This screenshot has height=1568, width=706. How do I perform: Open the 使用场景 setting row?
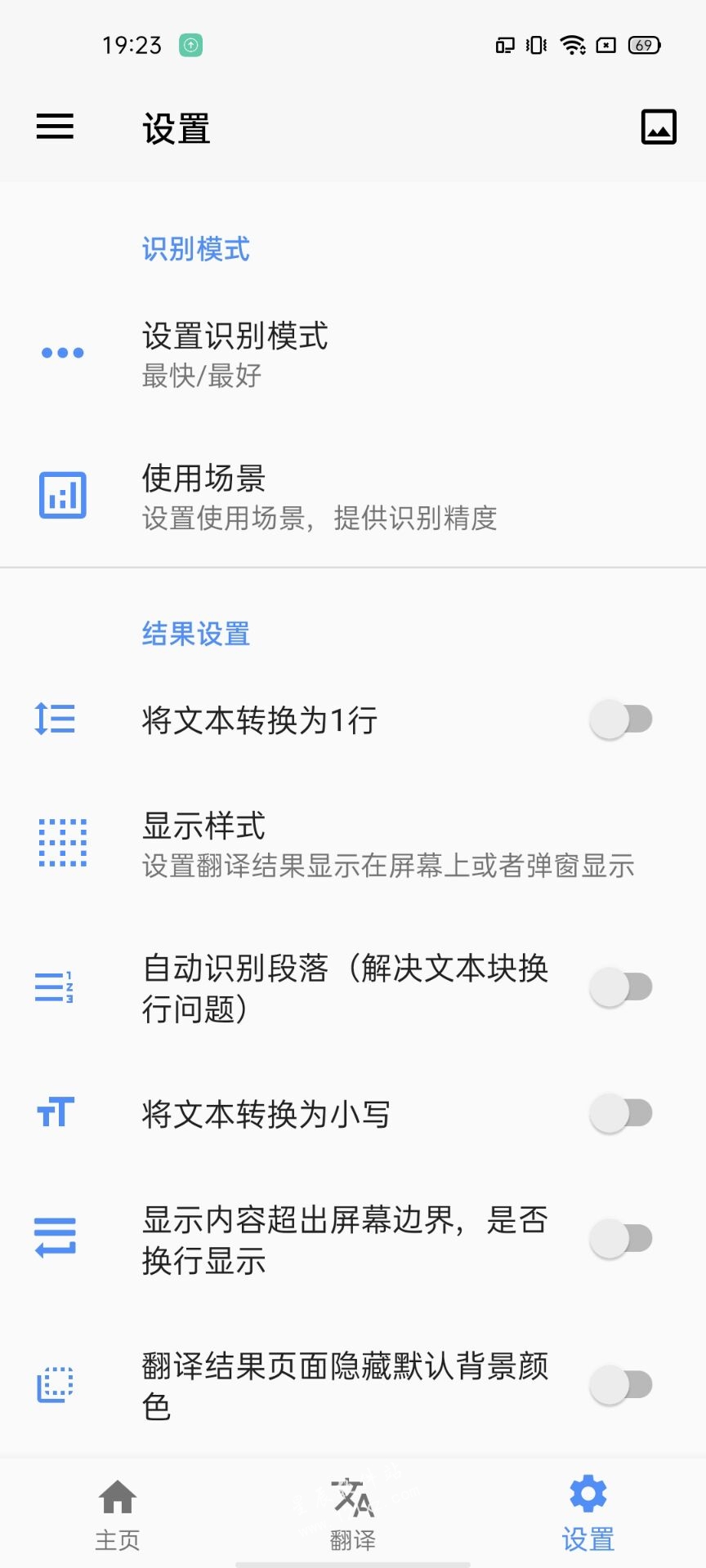pos(353,496)
